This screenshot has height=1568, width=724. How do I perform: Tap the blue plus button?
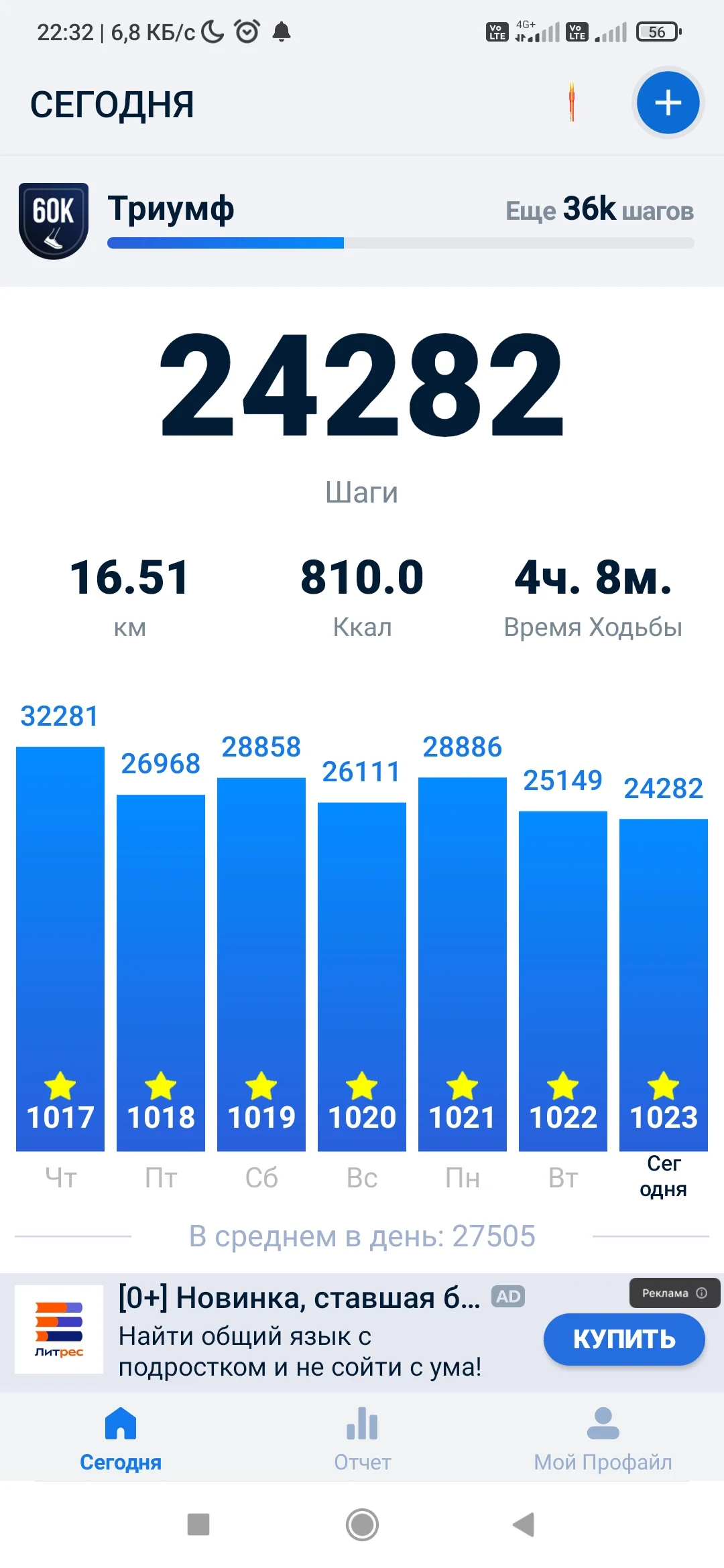tap(668, 103)
